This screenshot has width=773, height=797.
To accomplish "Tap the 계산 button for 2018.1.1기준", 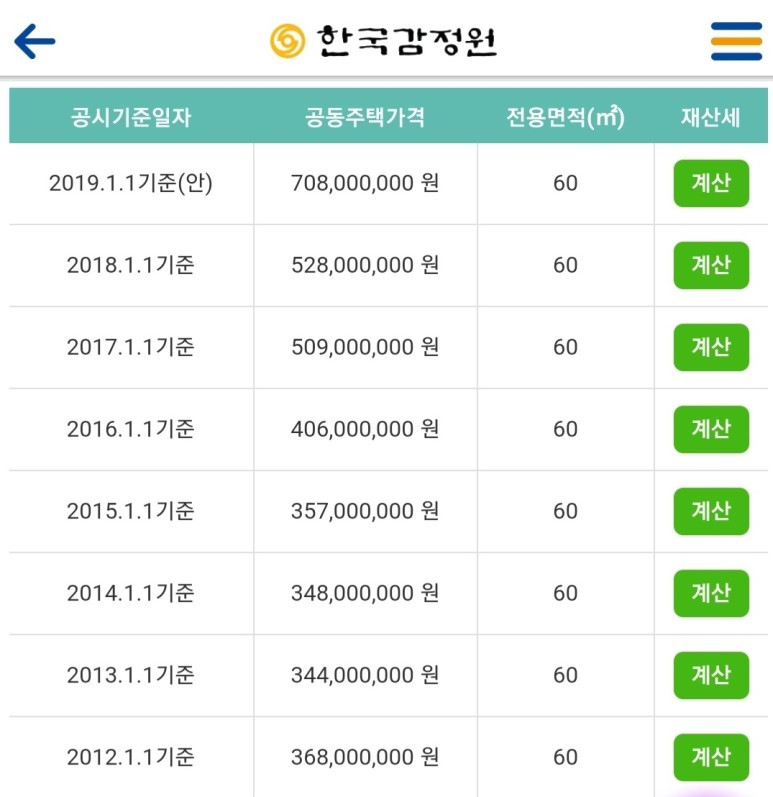I will pyautogui.click(x=710, y=265).
